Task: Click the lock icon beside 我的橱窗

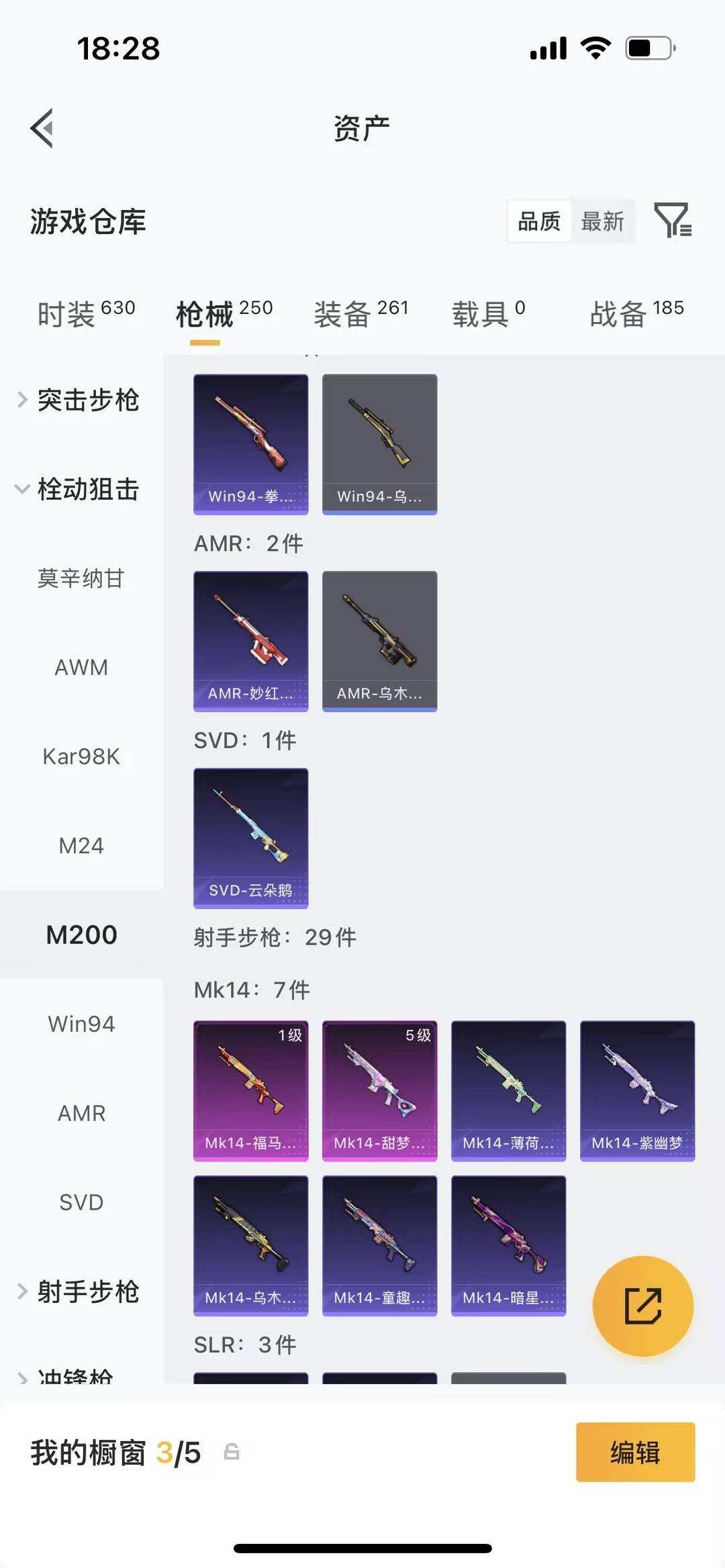Action: 230,1453
